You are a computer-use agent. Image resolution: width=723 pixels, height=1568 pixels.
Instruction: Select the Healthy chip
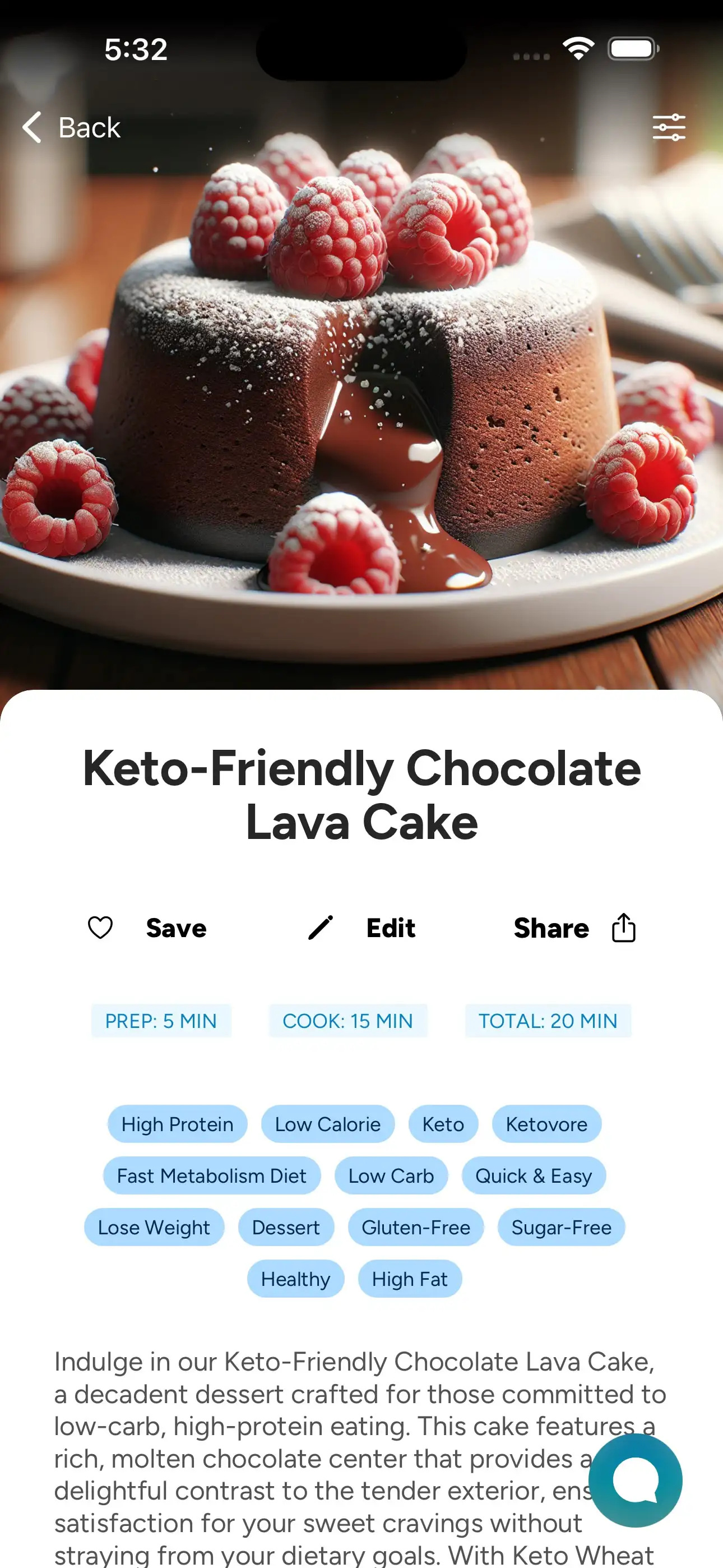coord(295,1279)
